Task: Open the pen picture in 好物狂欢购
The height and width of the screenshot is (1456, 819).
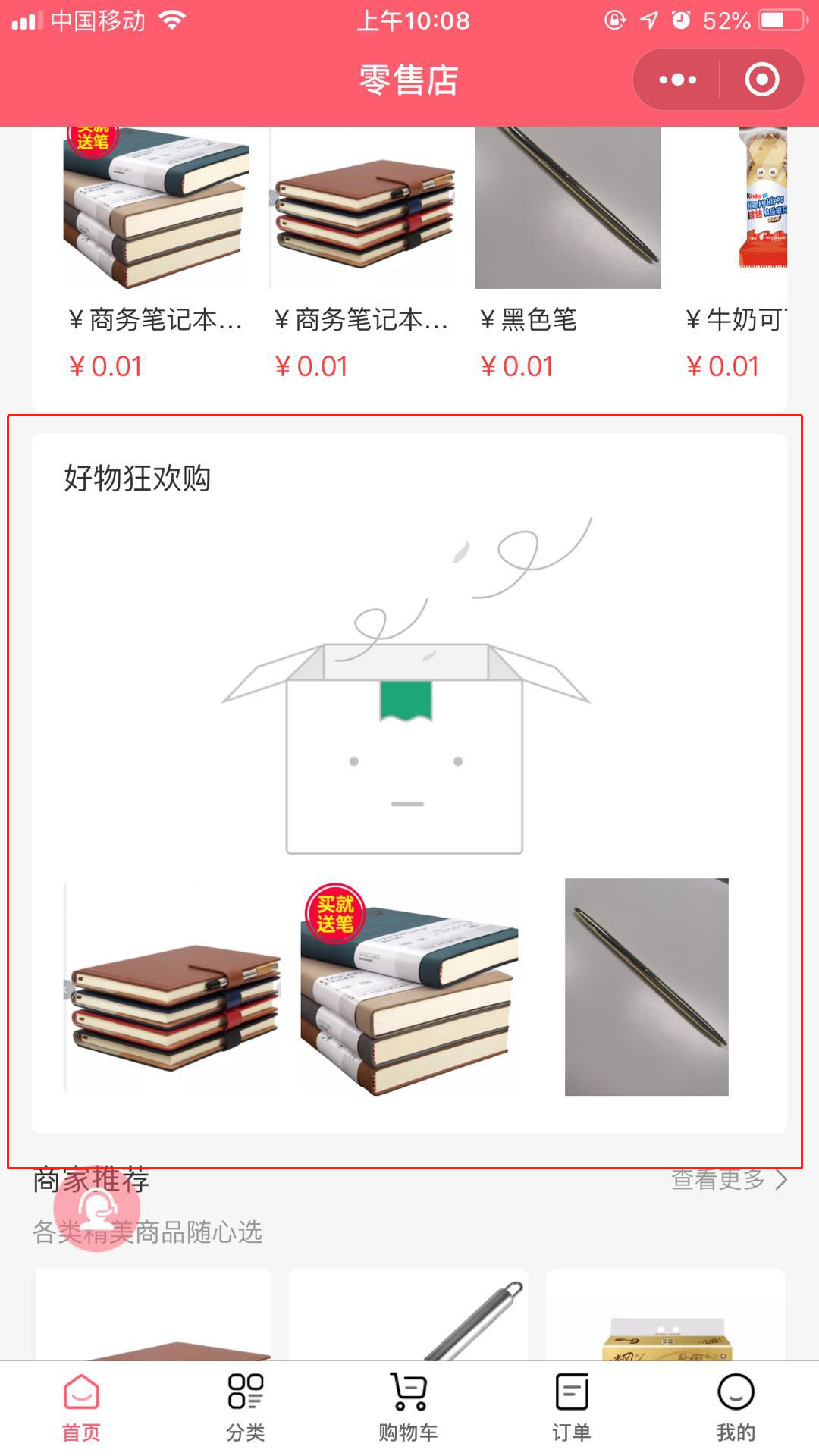Action: pyautogui.click(x=646, y=986)
